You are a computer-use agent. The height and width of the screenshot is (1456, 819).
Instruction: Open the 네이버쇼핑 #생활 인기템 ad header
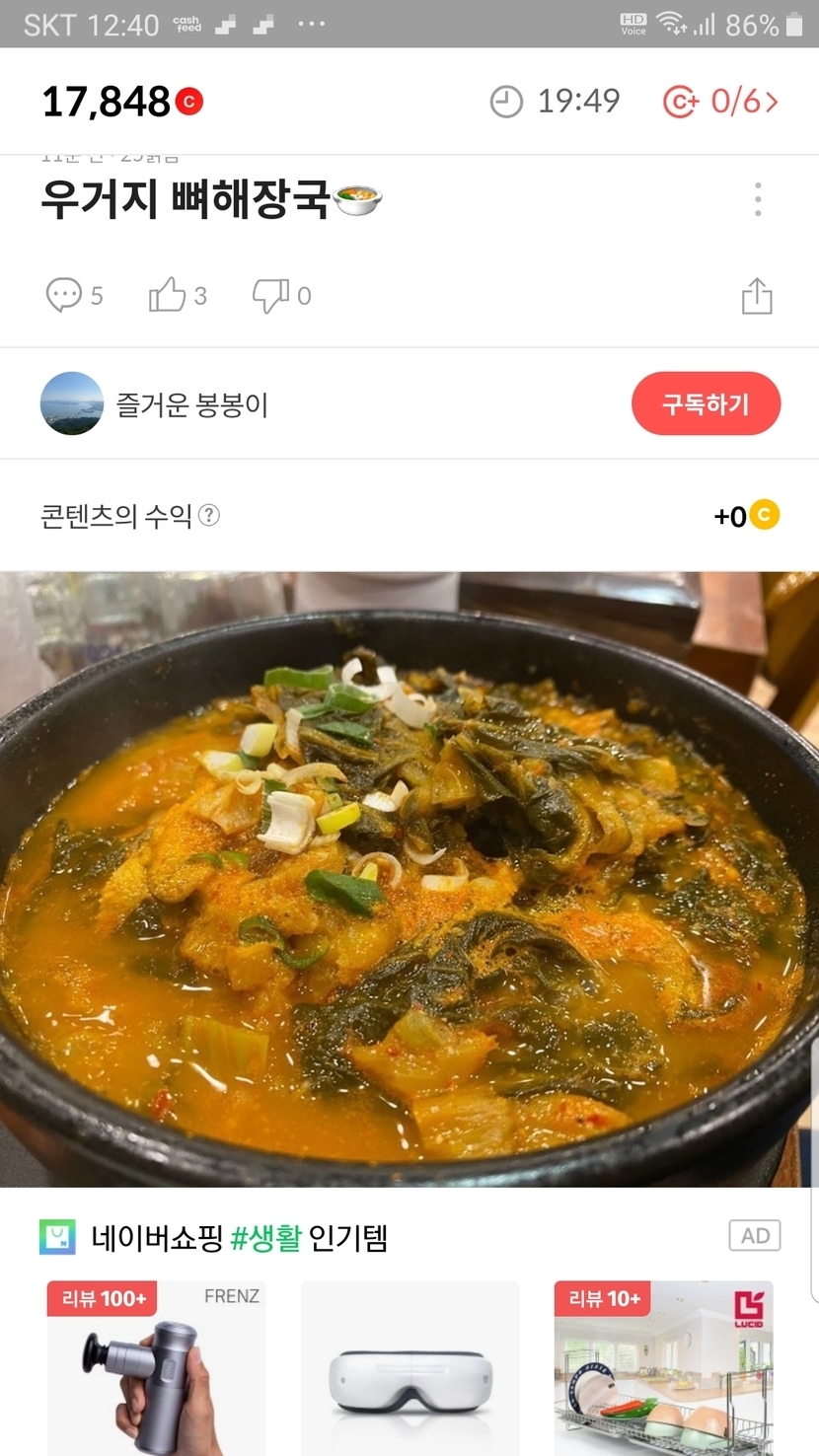pos(239,1237)
